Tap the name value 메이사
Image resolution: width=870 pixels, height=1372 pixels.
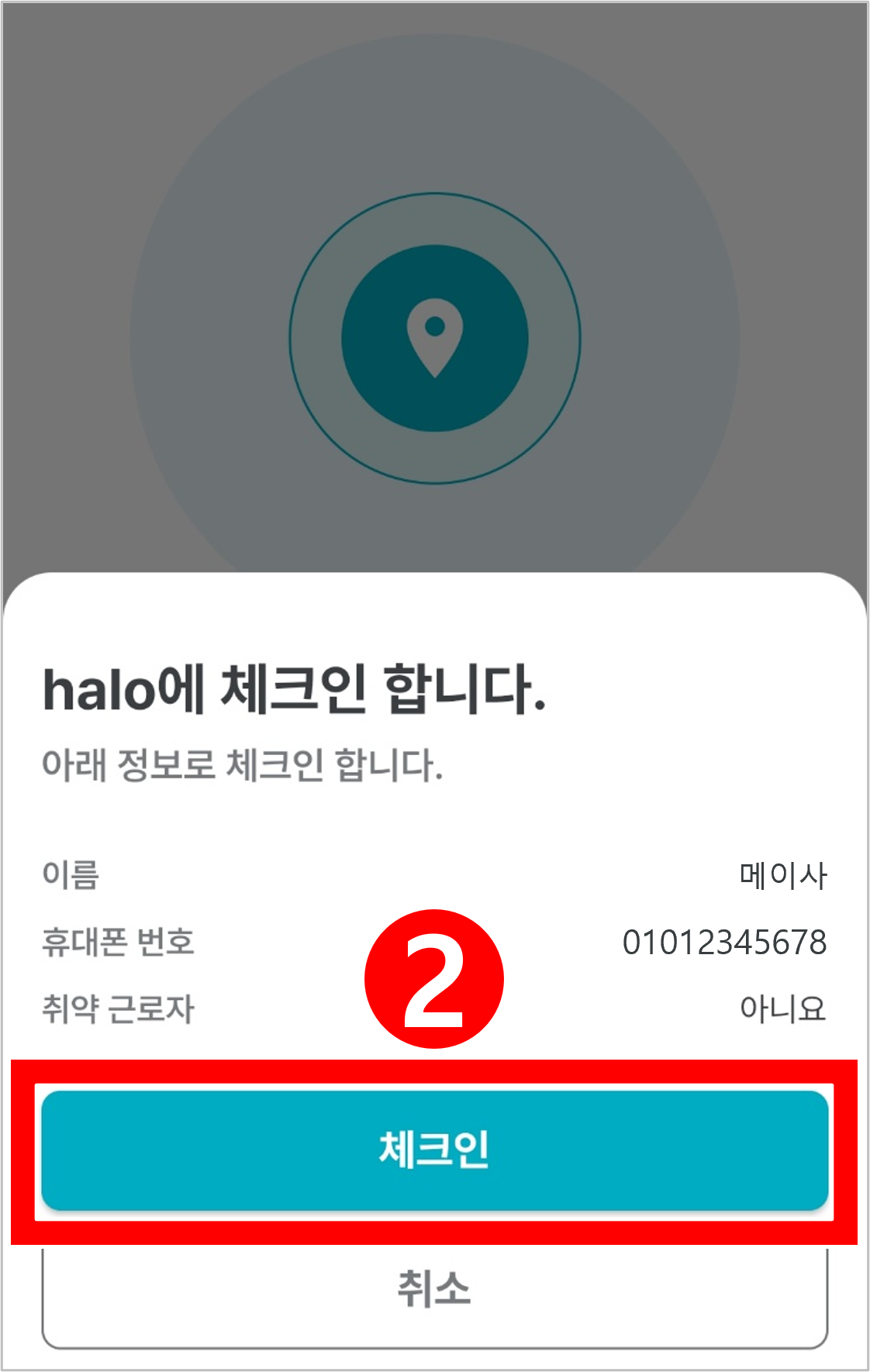click(783, 874)
